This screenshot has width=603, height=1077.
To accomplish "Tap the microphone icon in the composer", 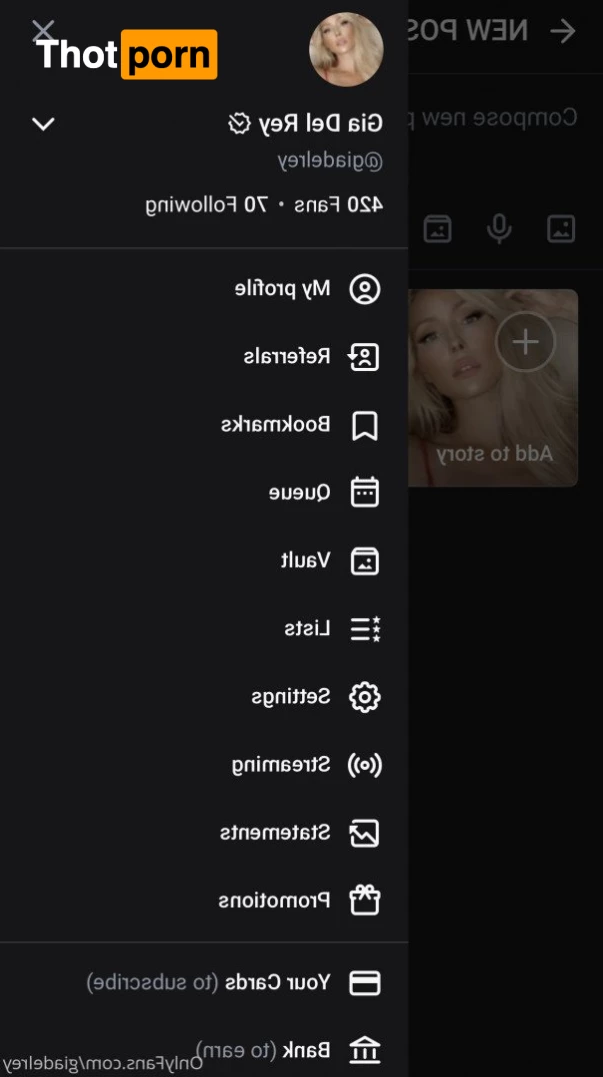I will click(499, 229).
